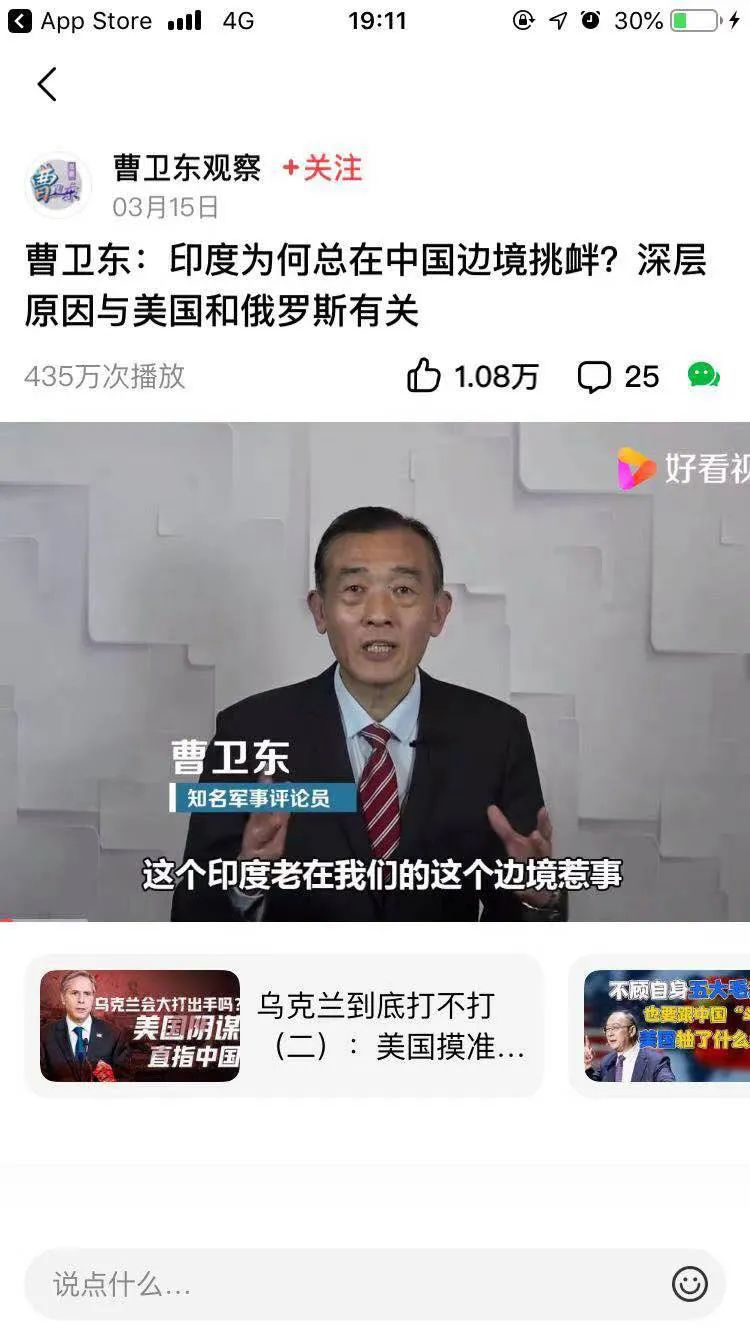The height and width of the screenshot is (1334, 750).
Task: Tap the 说点什么 comment input field
Action: pyautogui.click(x=340, y=1284)
